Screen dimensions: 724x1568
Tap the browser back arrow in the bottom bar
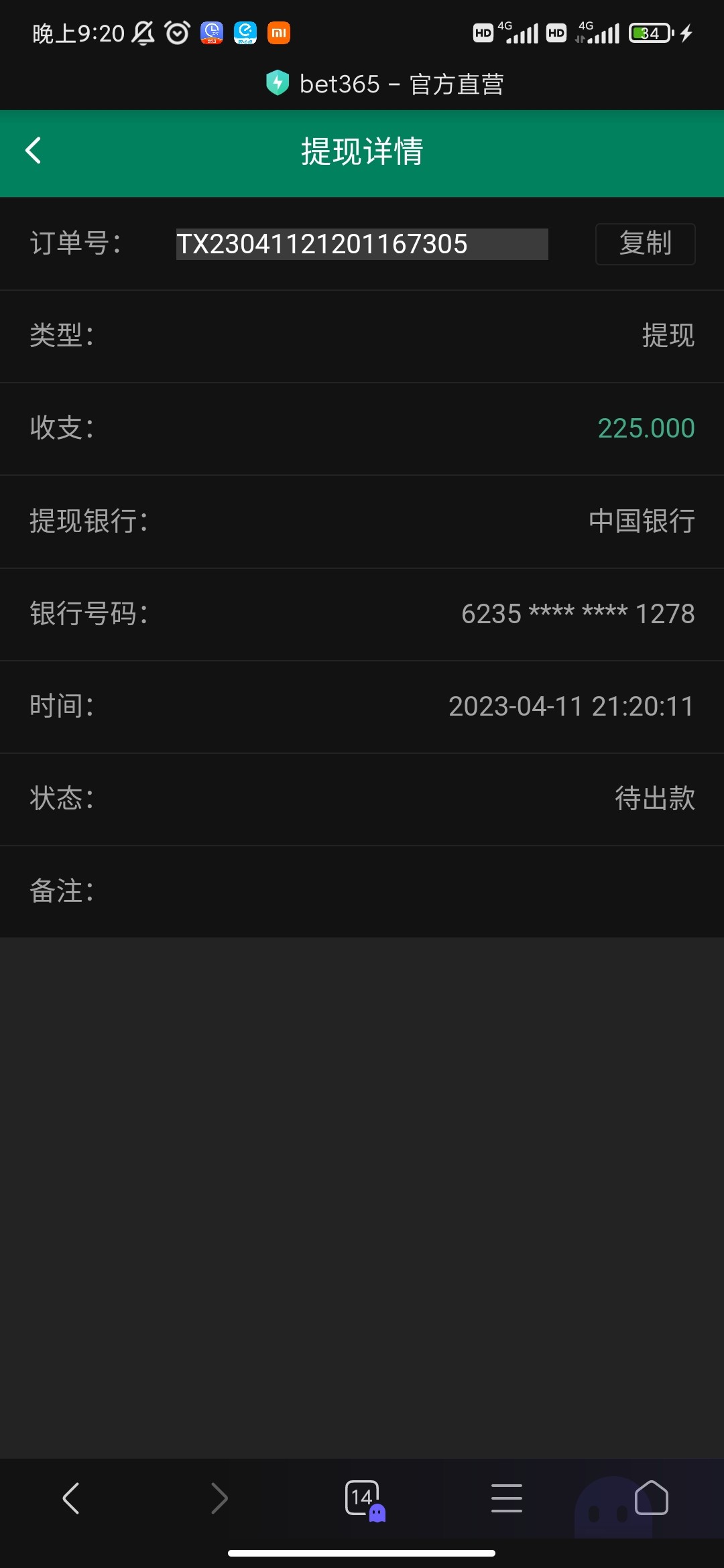coord(71,1498)
